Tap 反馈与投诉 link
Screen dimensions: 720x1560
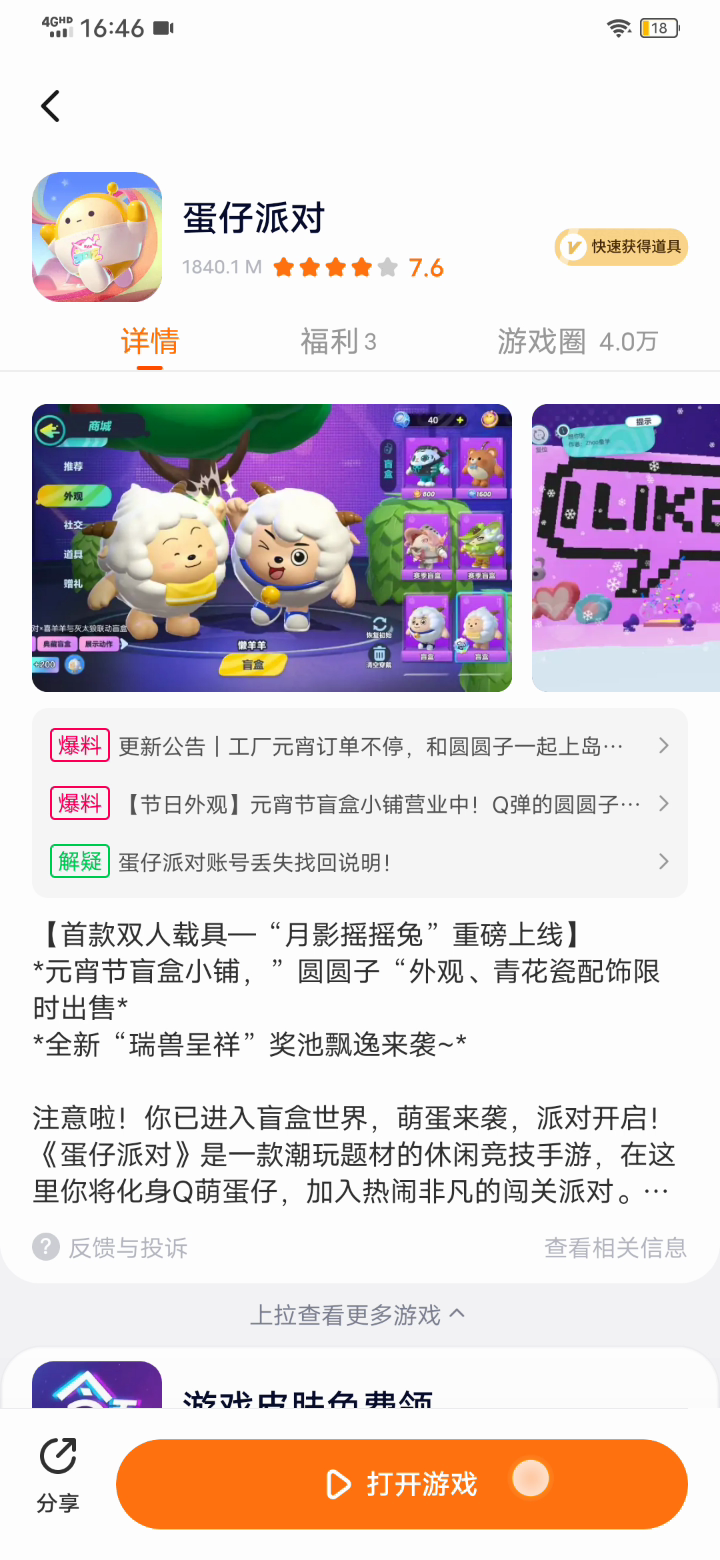tap(112, 1247)
